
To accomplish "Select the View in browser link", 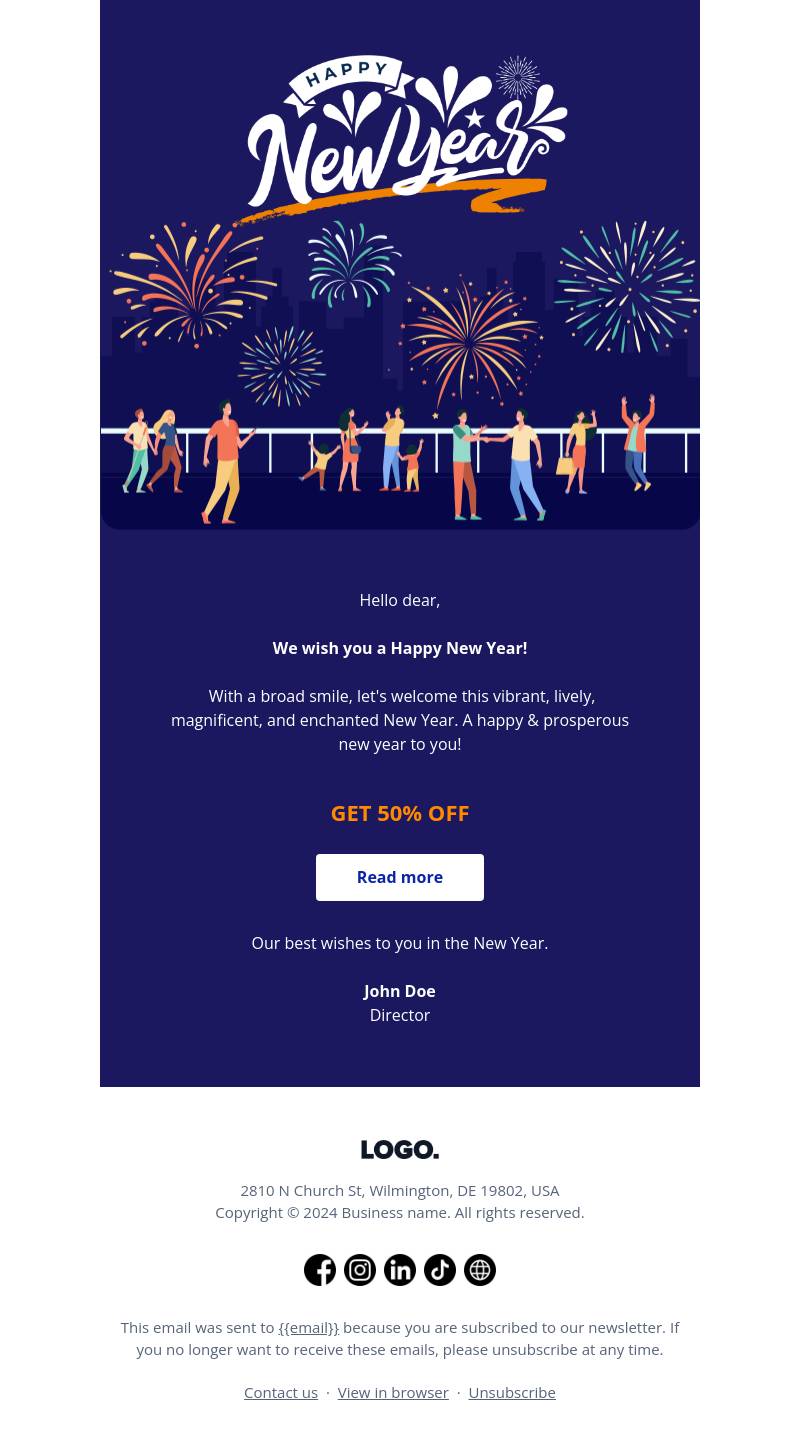I will 393,1392.
